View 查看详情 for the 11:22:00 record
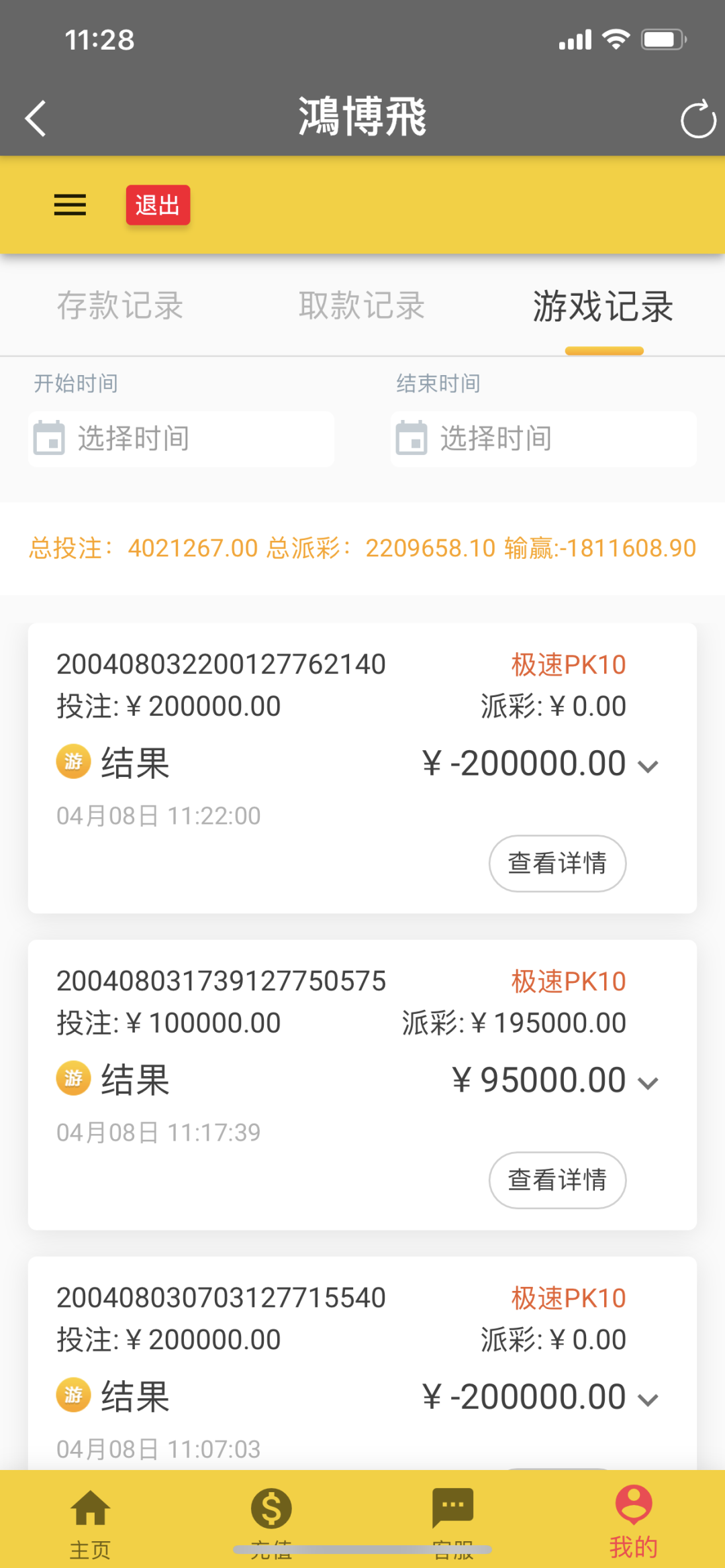The image size is (725, 1568). coord(557,864)
